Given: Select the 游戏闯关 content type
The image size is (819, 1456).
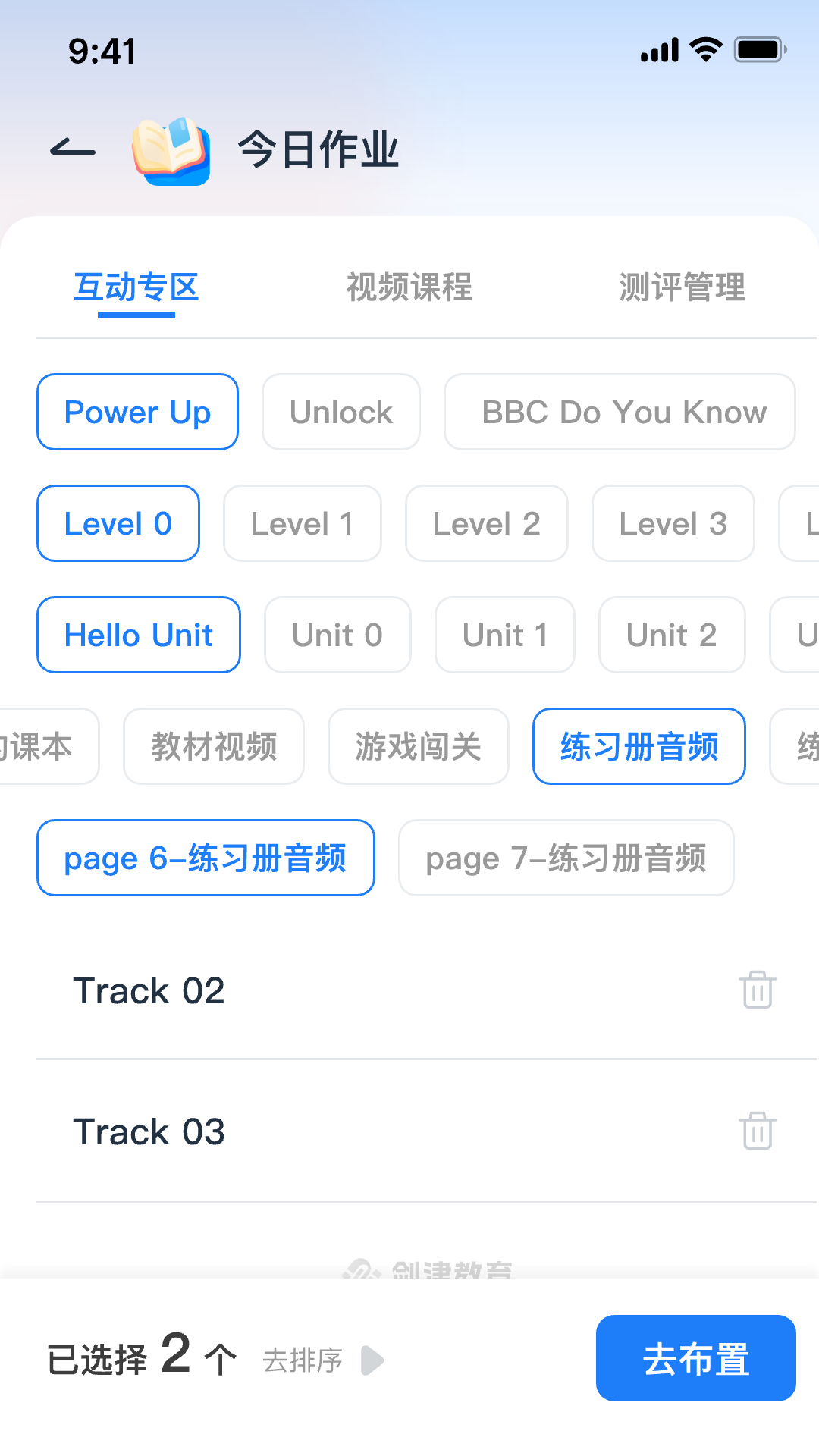Looking at the screenshot, I should point(418,745).
